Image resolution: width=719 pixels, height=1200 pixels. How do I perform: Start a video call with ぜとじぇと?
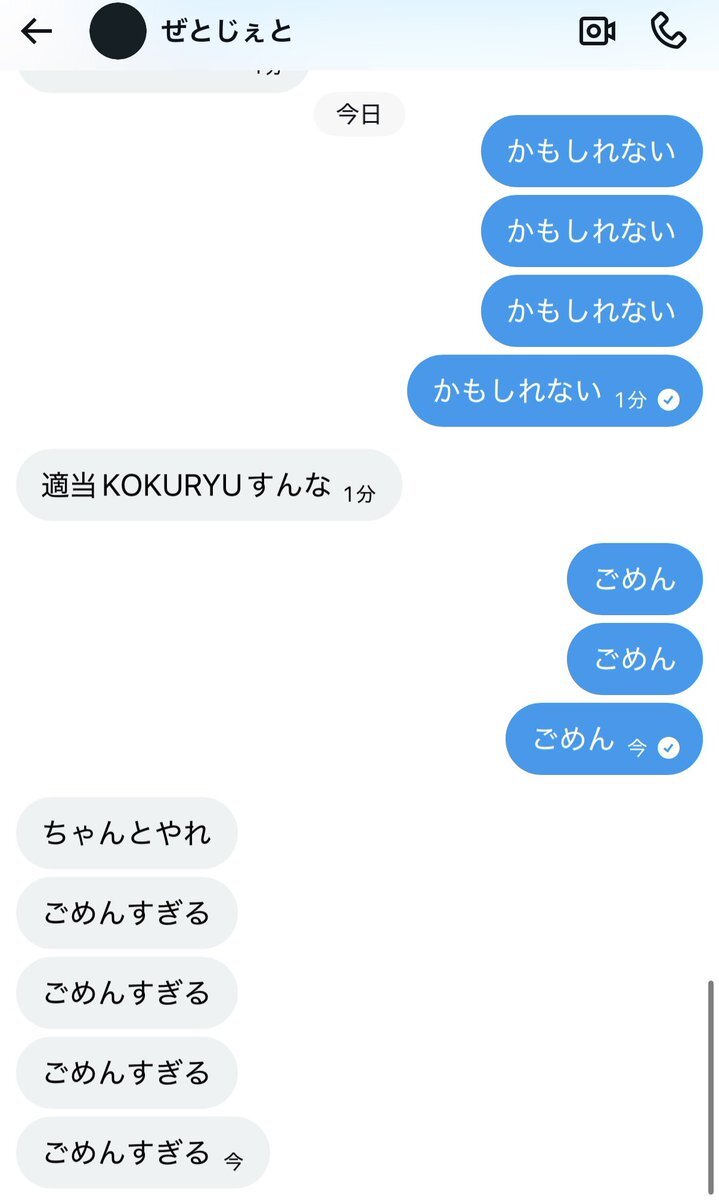click(597, 31)
